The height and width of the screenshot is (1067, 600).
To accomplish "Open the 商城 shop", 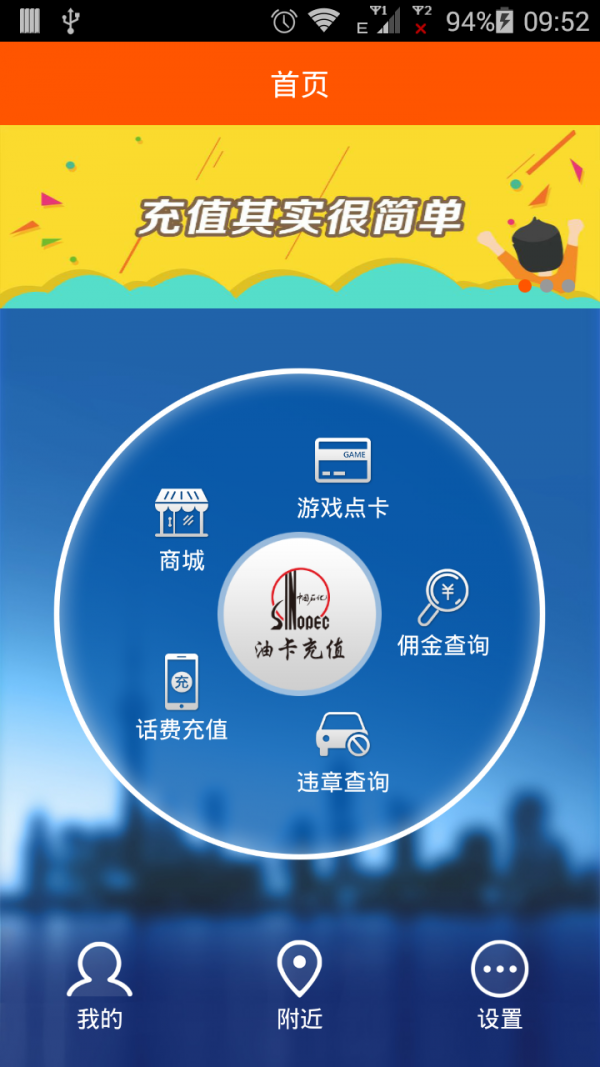I will click(181, 529).
